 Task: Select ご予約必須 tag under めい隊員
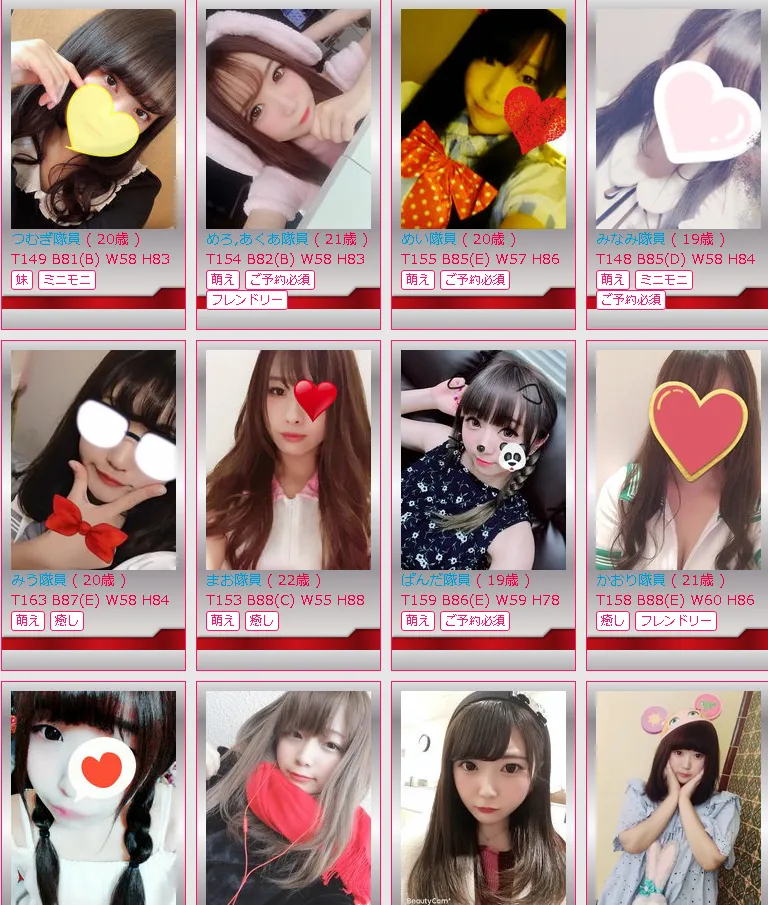pyautogui.click(x=475, y=280)
